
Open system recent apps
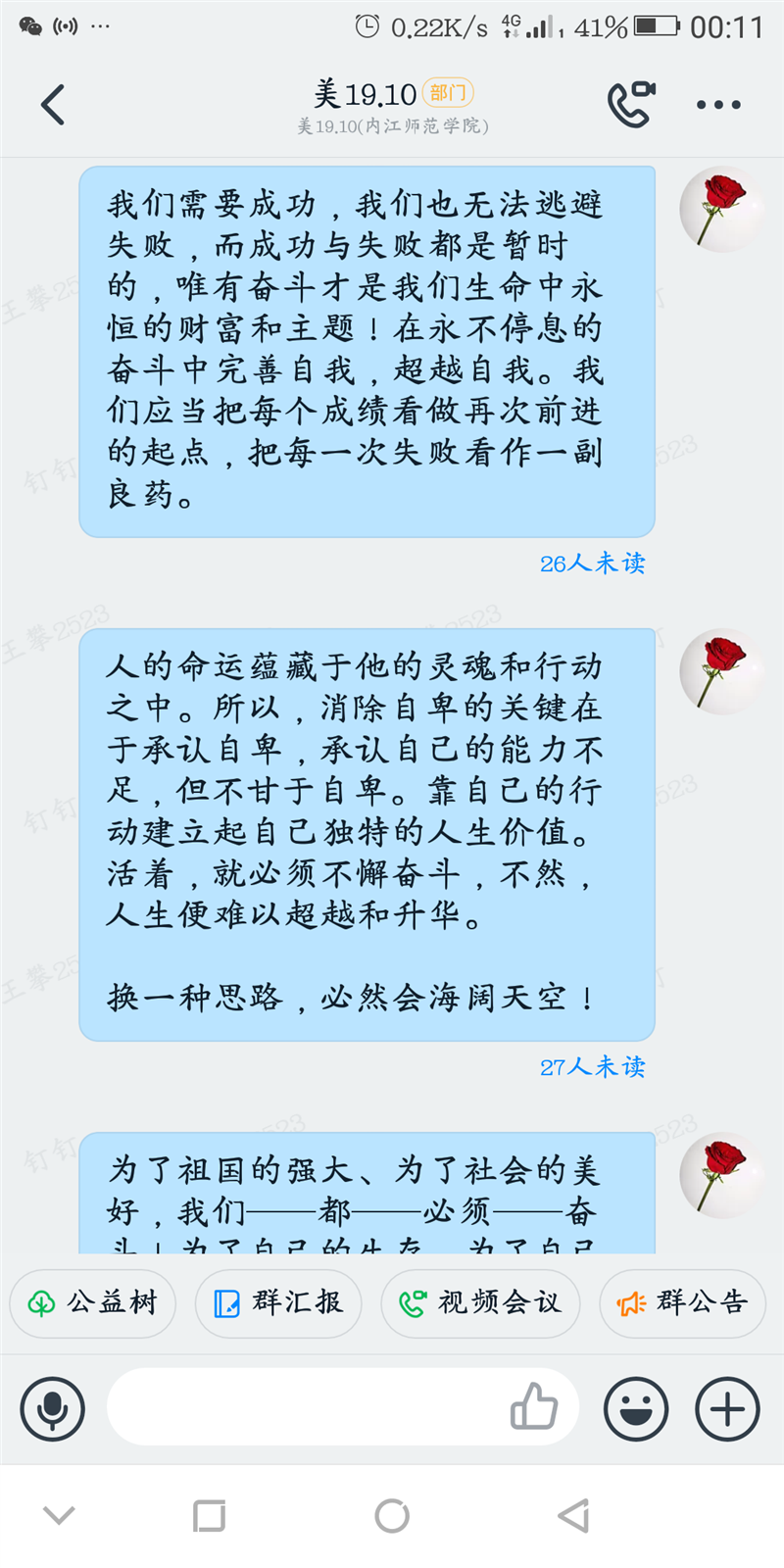tap(209, 1516)
